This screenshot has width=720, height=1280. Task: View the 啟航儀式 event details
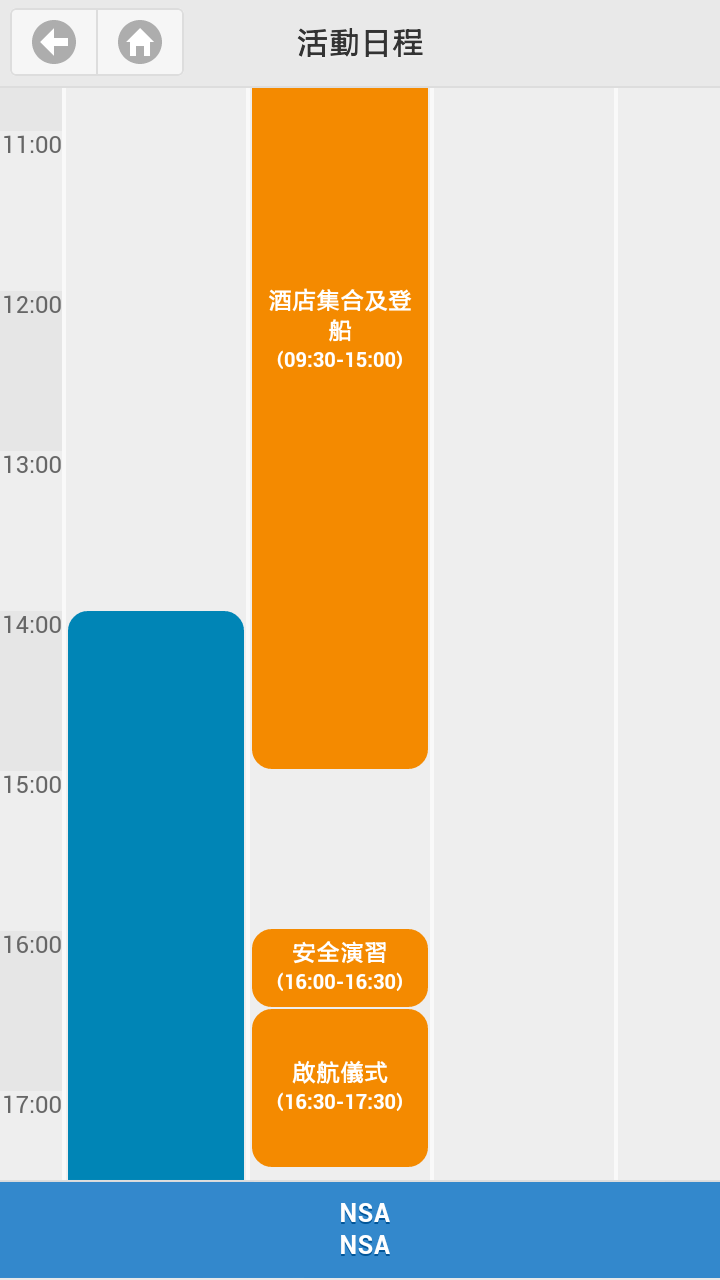click(x=340, y=1087)
